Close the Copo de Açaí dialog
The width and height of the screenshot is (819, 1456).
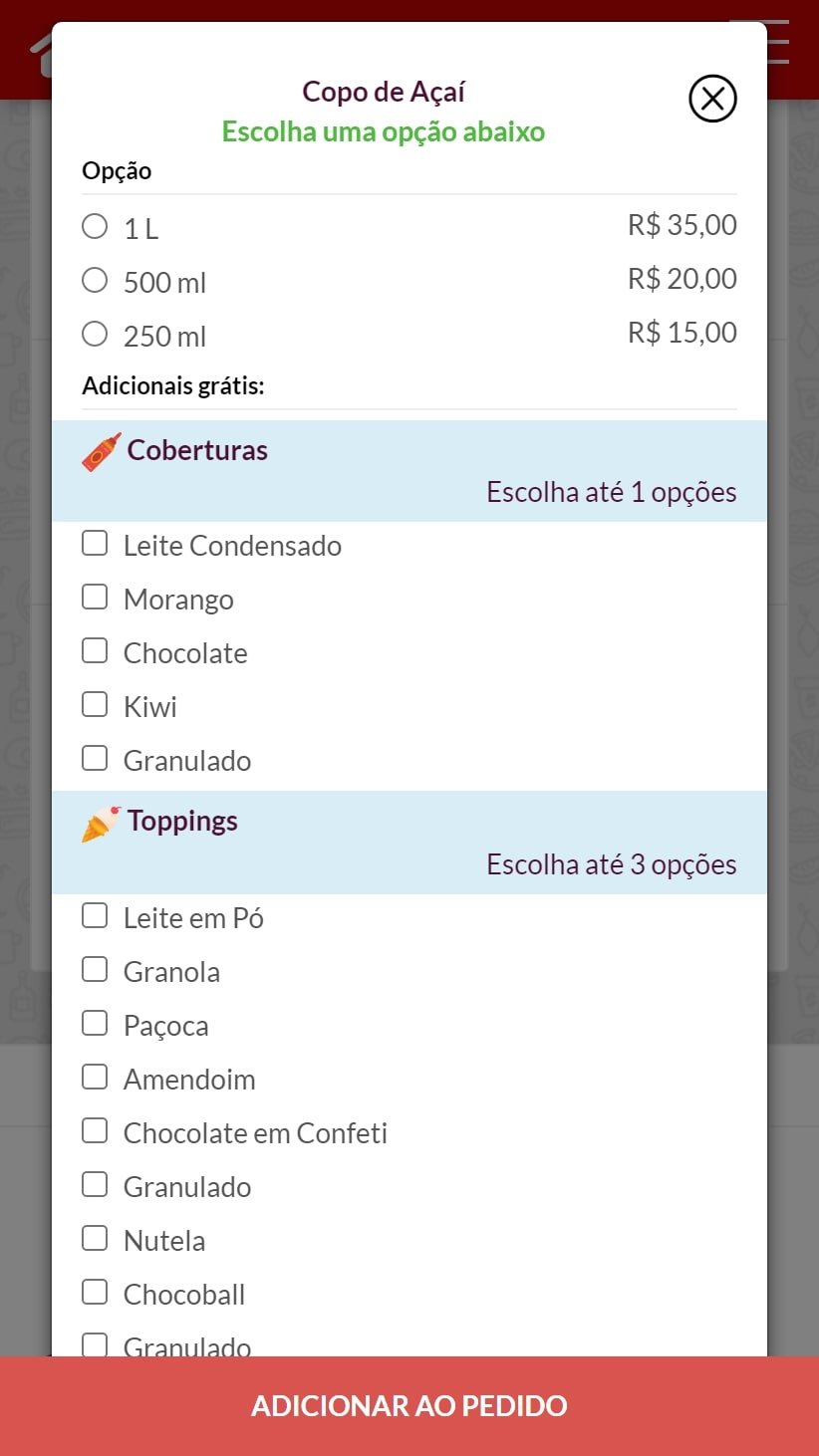[x=711, y=98]
